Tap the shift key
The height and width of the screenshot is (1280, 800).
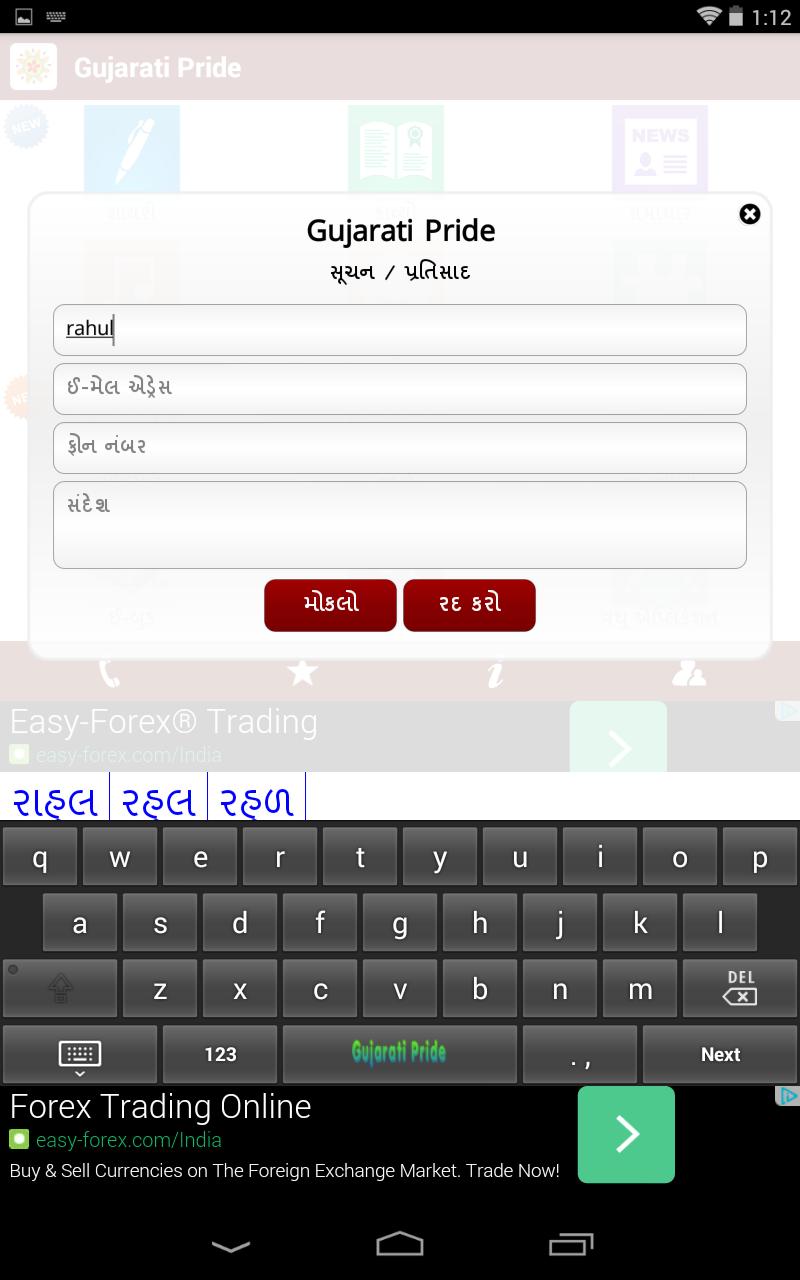60,988
